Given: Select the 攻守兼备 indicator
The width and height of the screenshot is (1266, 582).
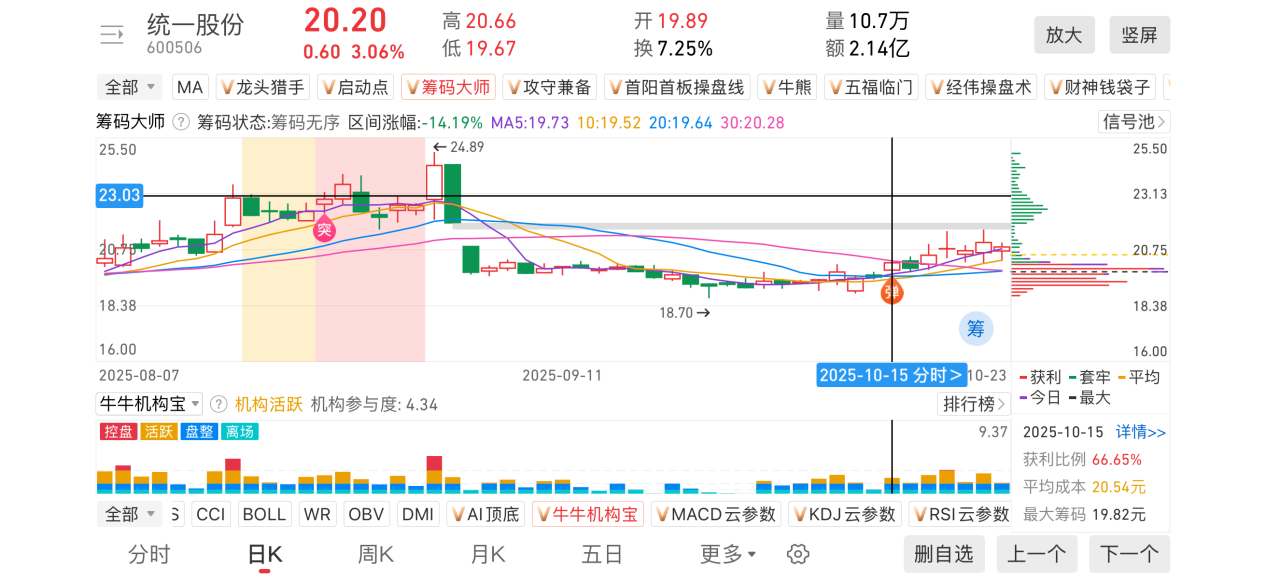Looking at the screenshot, I should pyautogui.click(x=549, y=87).
